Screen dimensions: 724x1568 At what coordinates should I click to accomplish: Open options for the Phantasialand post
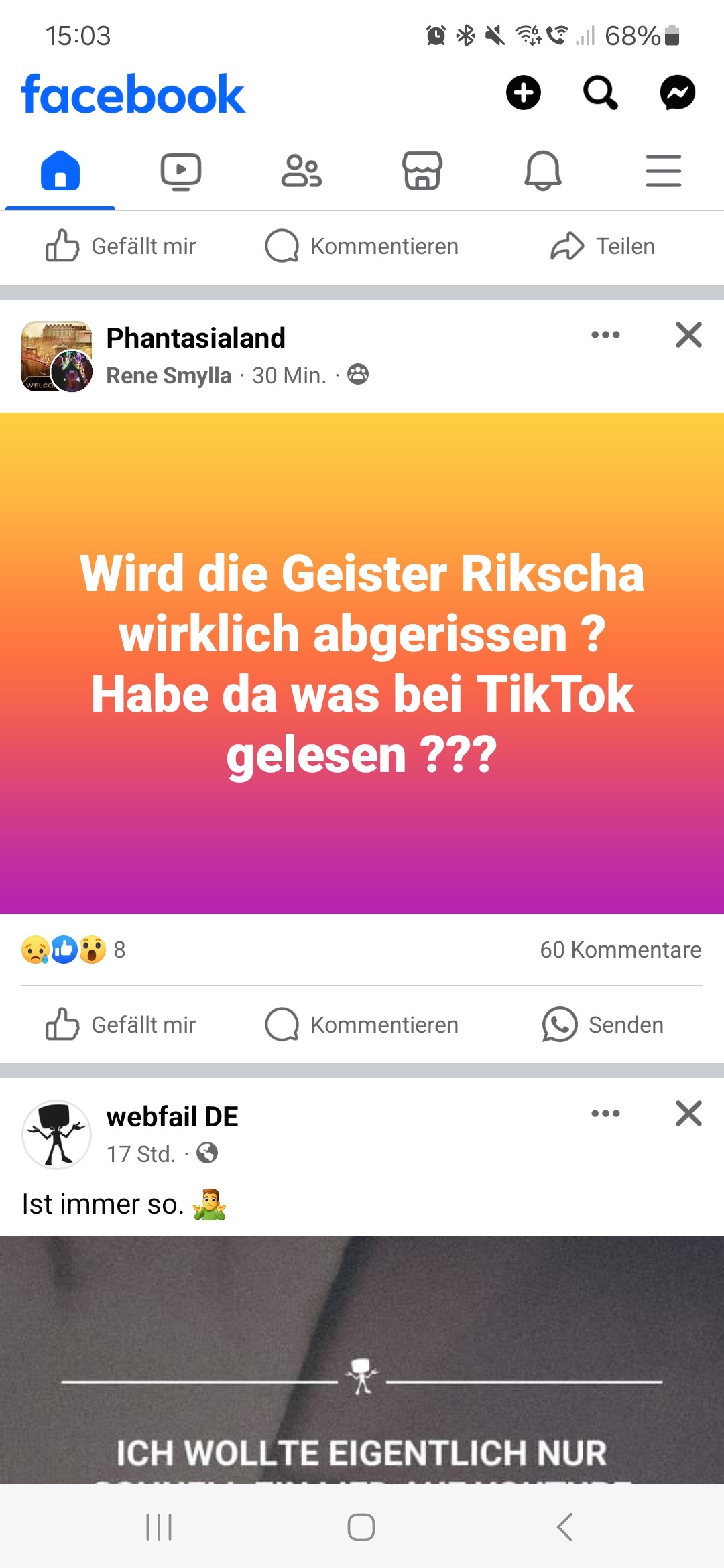[x=605, y=335]
